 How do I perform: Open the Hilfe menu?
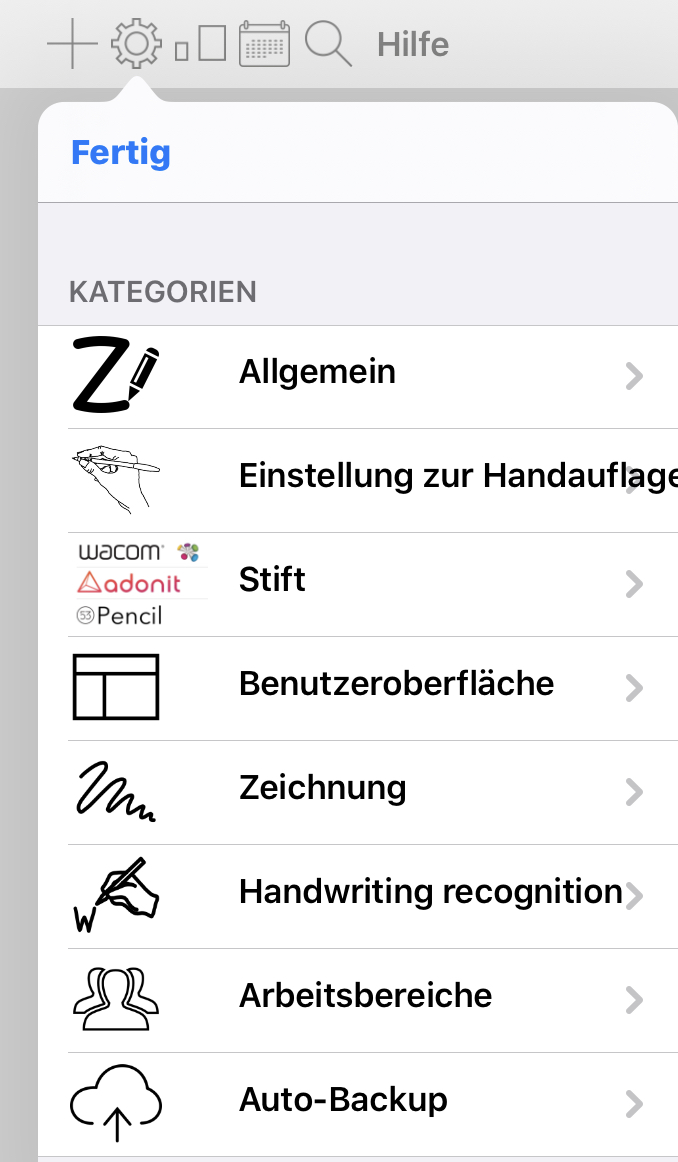(x=413, y=44)
